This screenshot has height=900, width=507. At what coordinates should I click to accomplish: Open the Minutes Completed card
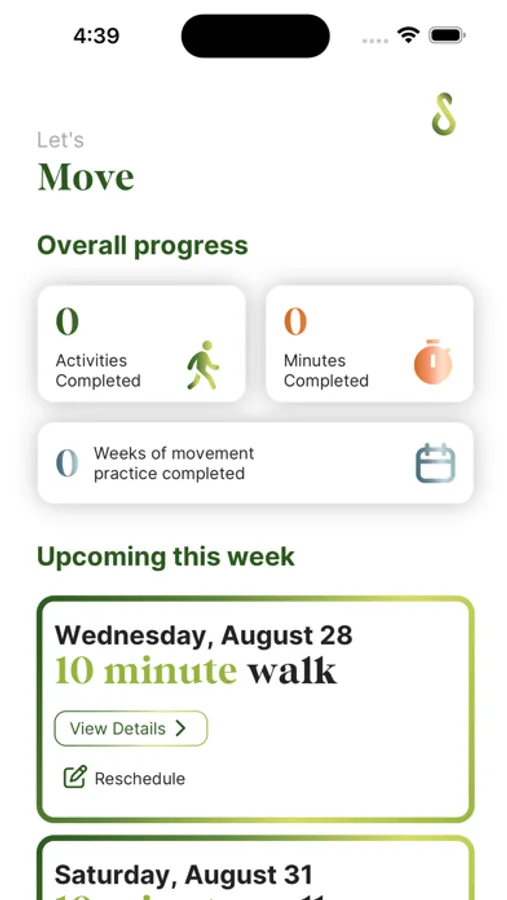click(x=370, y=344)
